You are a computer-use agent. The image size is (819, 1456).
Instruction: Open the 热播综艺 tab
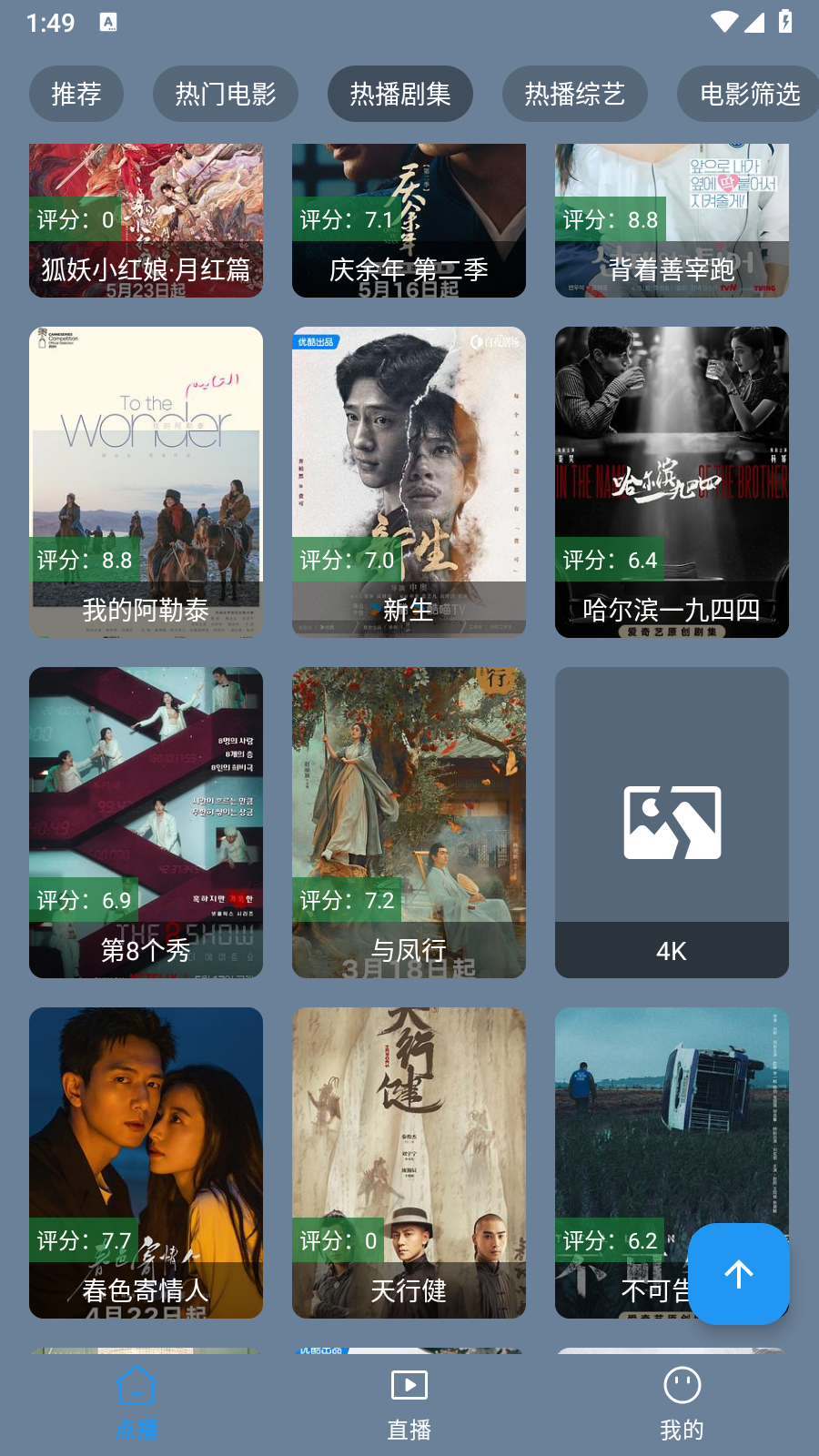(x=574, y=94)
